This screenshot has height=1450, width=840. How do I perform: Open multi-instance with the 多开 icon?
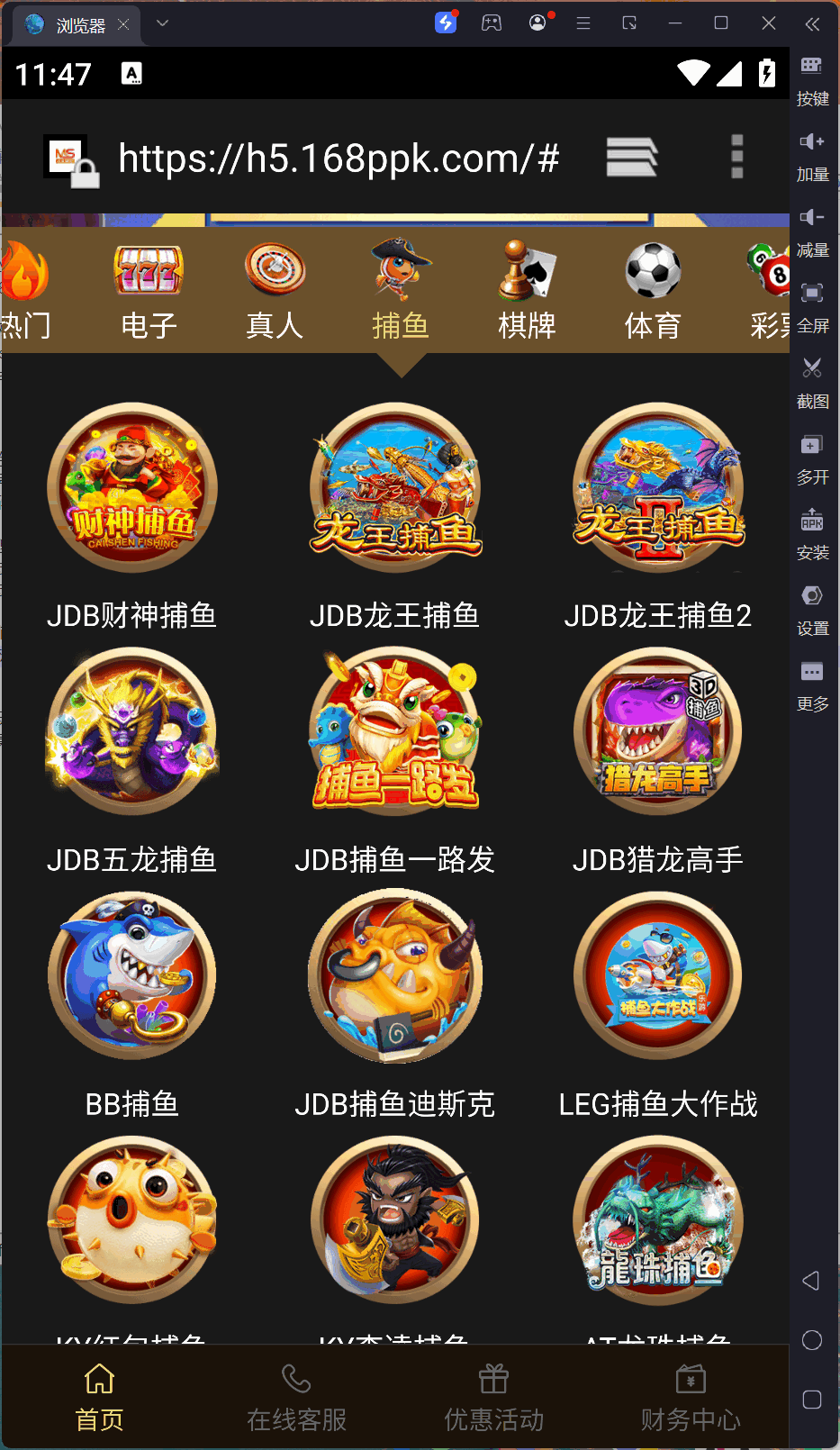pyautogui.click(x=811, y=444)
